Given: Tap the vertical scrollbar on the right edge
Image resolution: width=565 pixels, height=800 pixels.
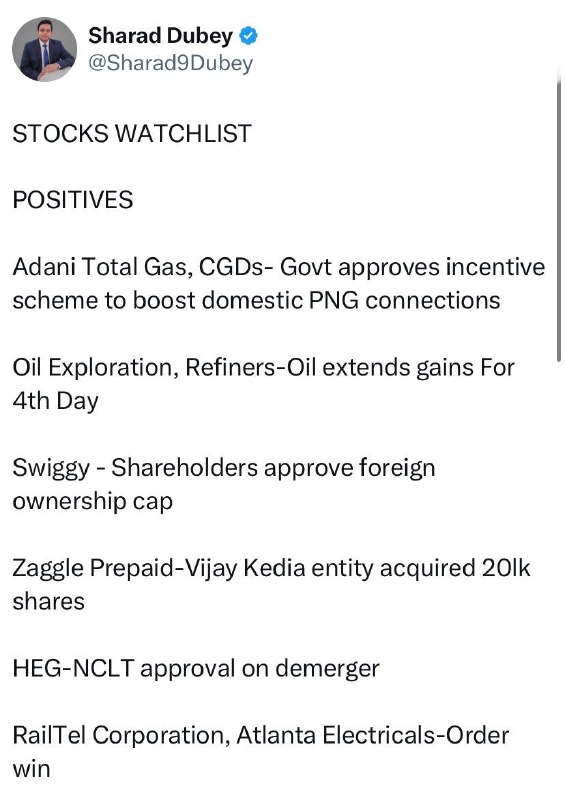Looking at the screenshot, I should [559, 220].
